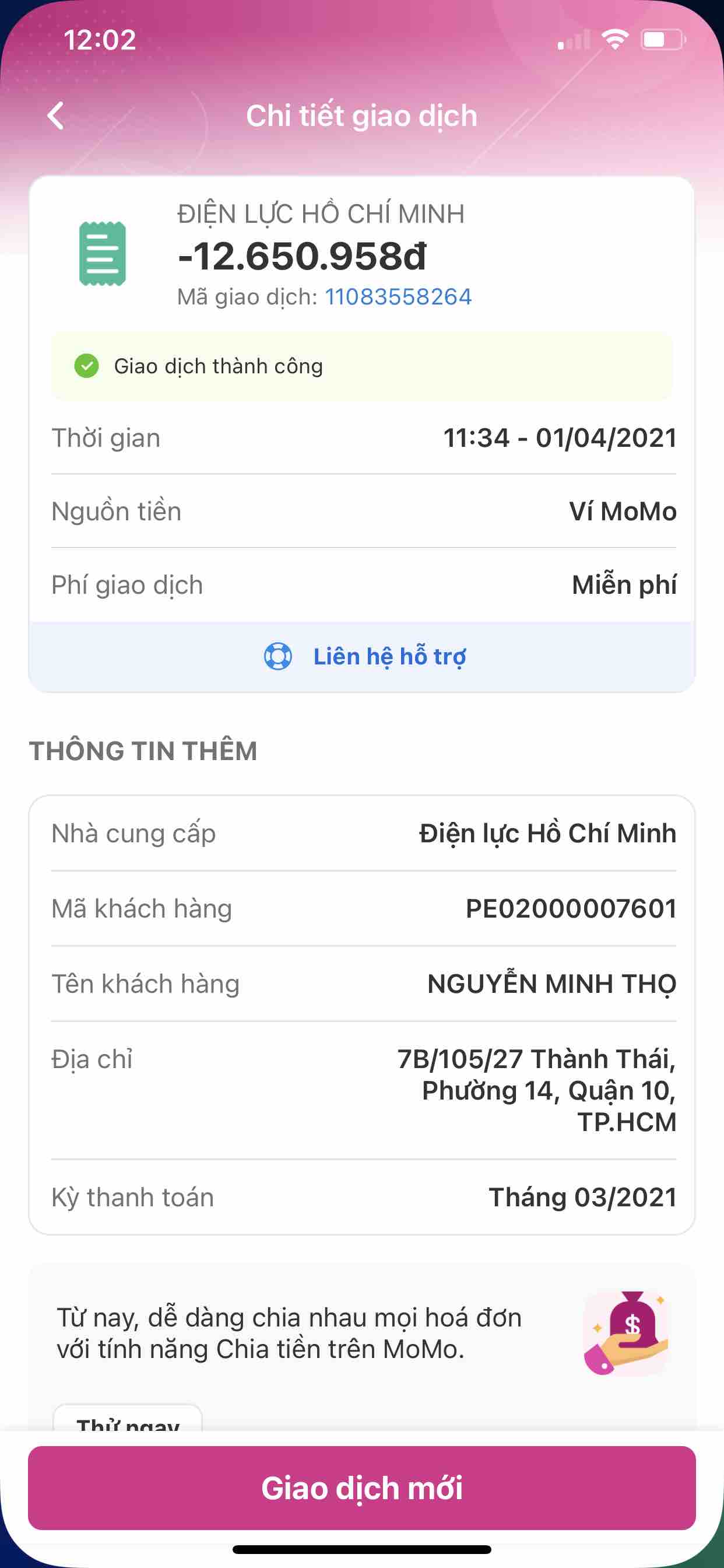Go back from transaction details
The height and width of the screenshot is (1568, 724).
56,116
